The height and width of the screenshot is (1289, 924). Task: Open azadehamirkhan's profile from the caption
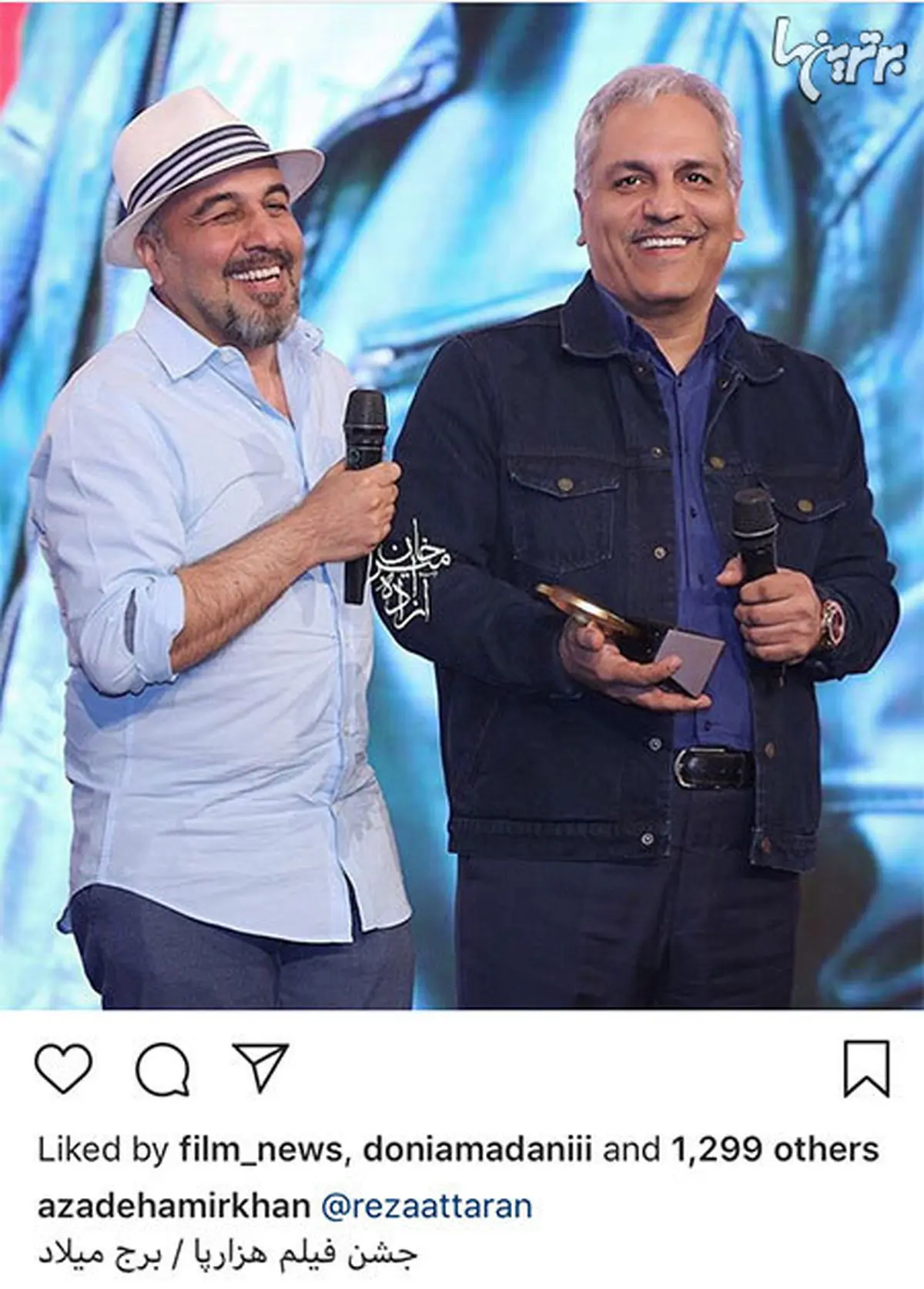point(173,1206)
